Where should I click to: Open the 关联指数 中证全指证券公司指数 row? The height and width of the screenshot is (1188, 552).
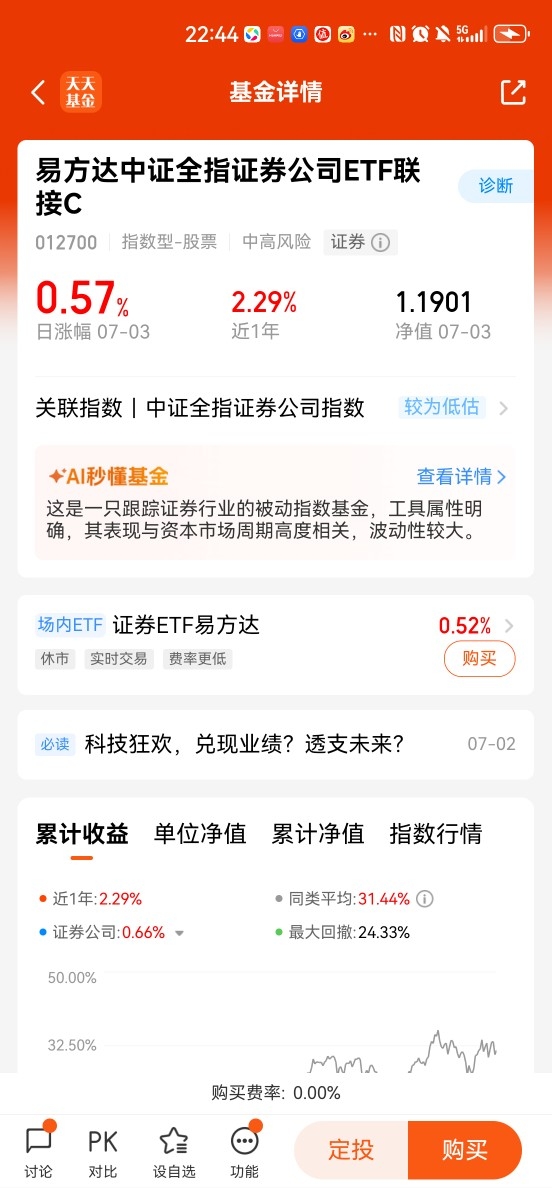(x=276, y=408)
